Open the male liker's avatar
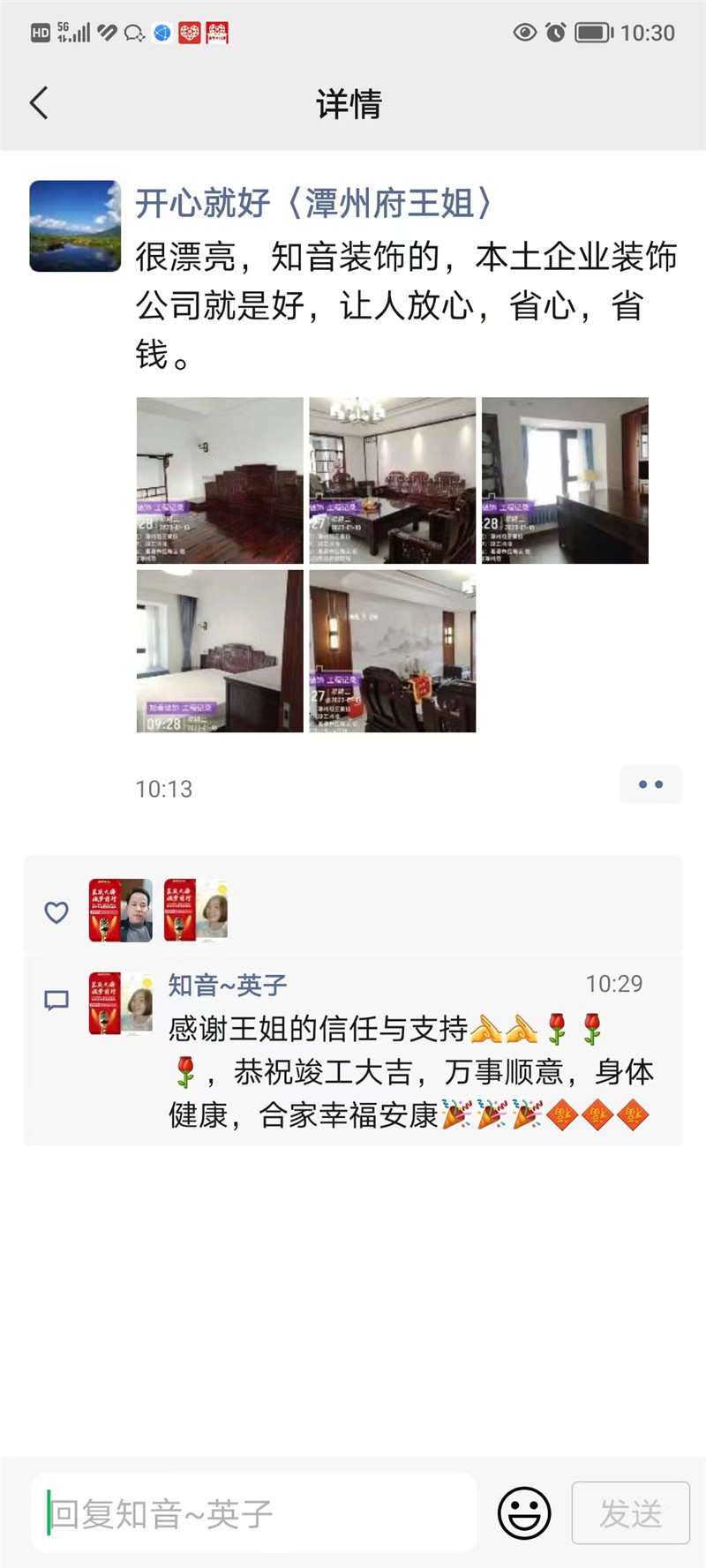This screenshot has height=1568, width=706. 121,911
